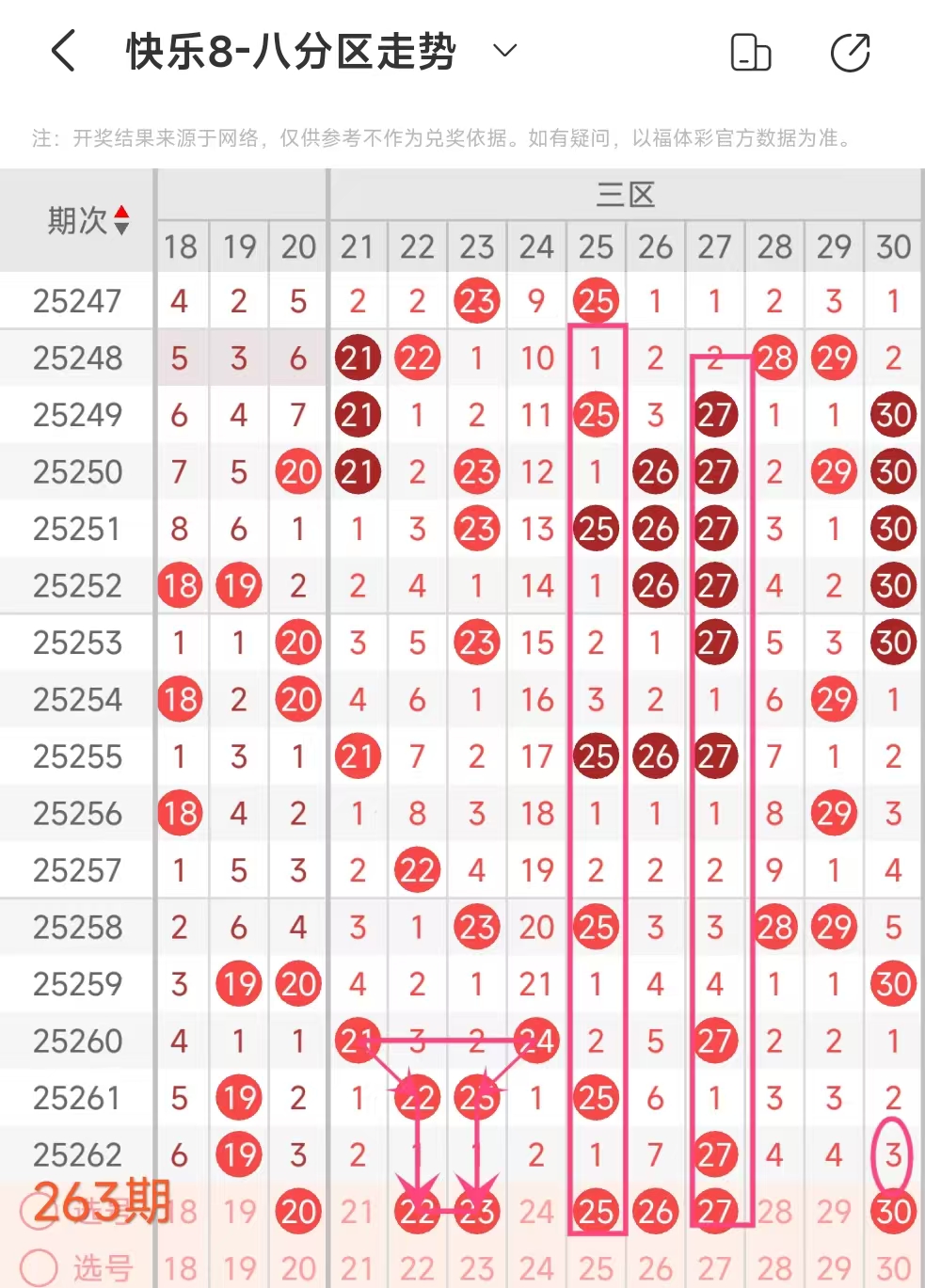Pick number 18 in the 选号 row
This screenshot has height=1288, width=925.
click(x=180, y=1268)
